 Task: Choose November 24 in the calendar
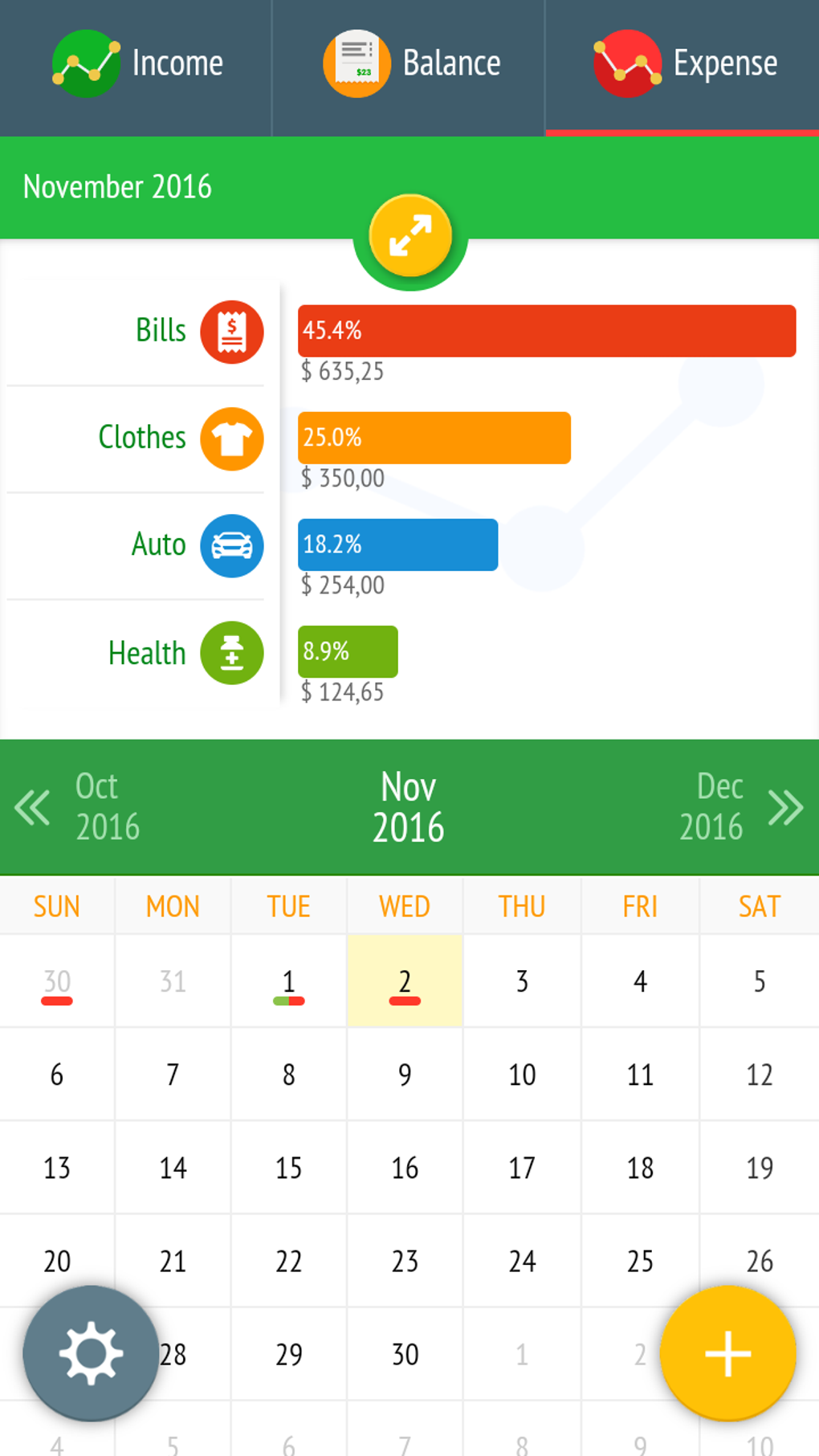click(x=522, y=1261)
